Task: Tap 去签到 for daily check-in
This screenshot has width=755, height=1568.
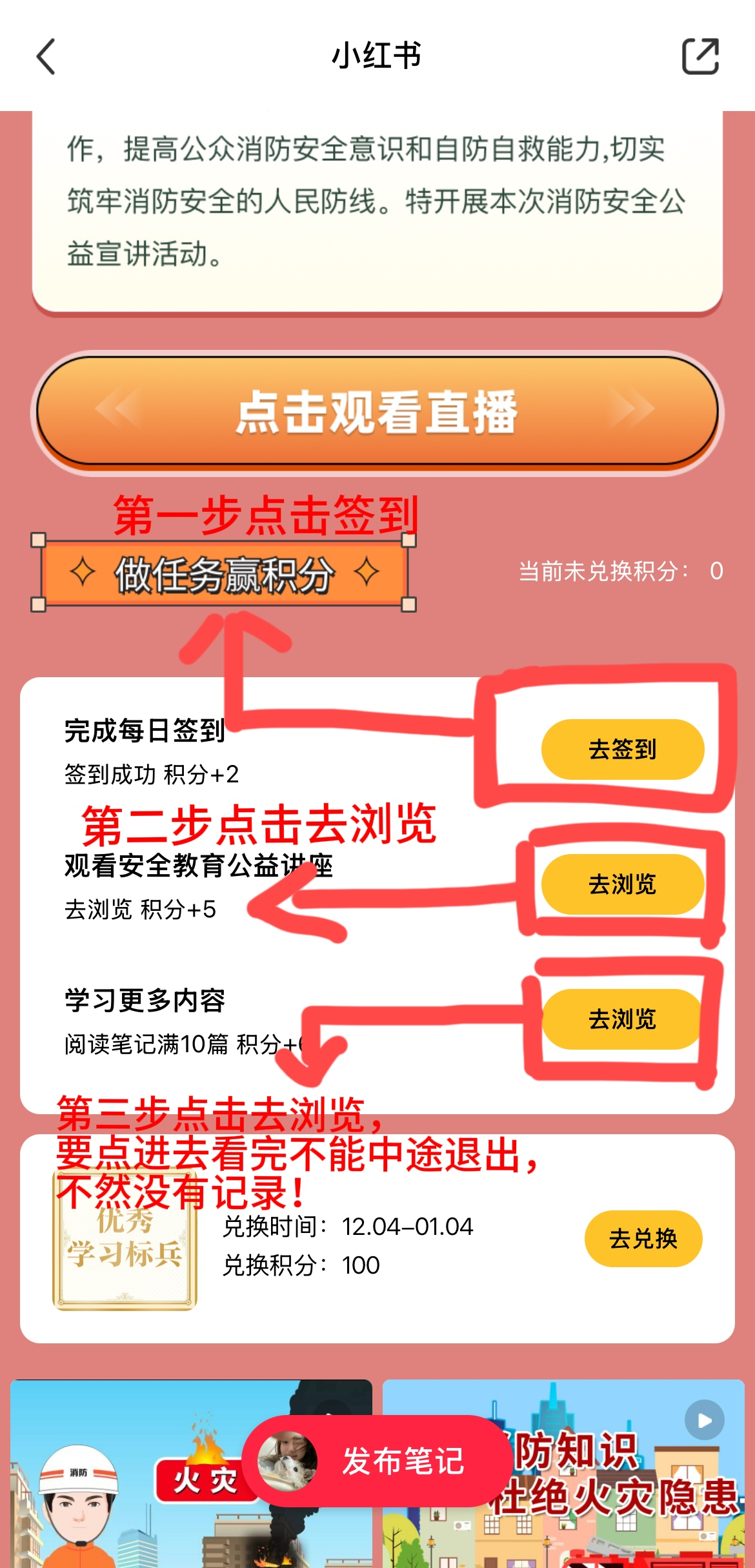Action: [x=622, y=749]
